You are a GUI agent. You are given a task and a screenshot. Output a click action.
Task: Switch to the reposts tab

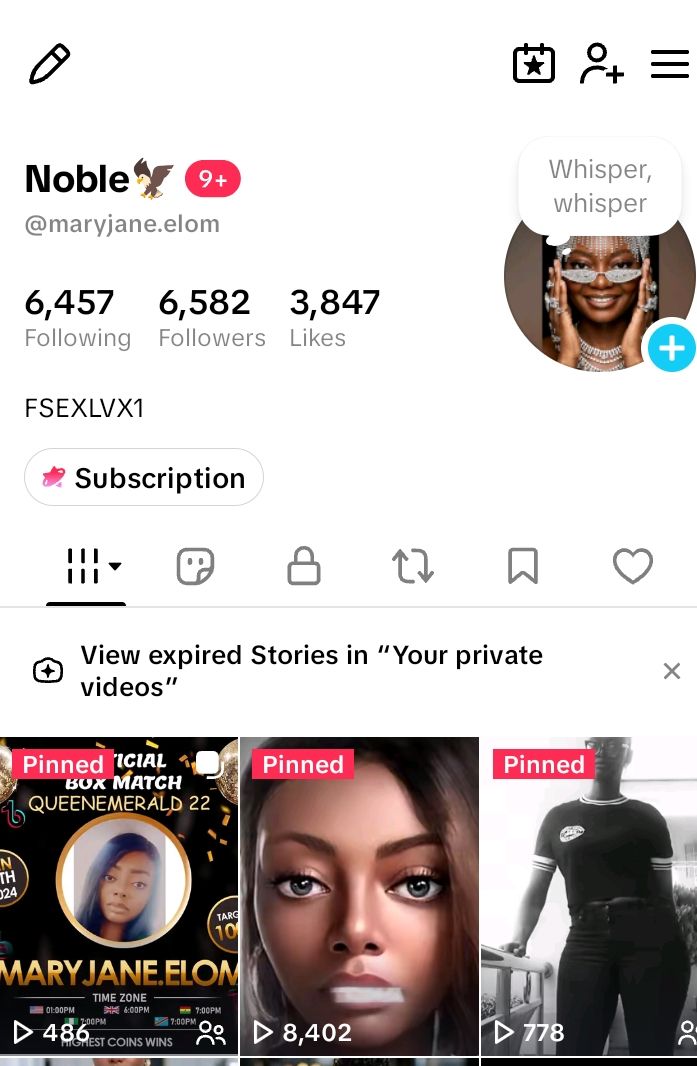413,566
